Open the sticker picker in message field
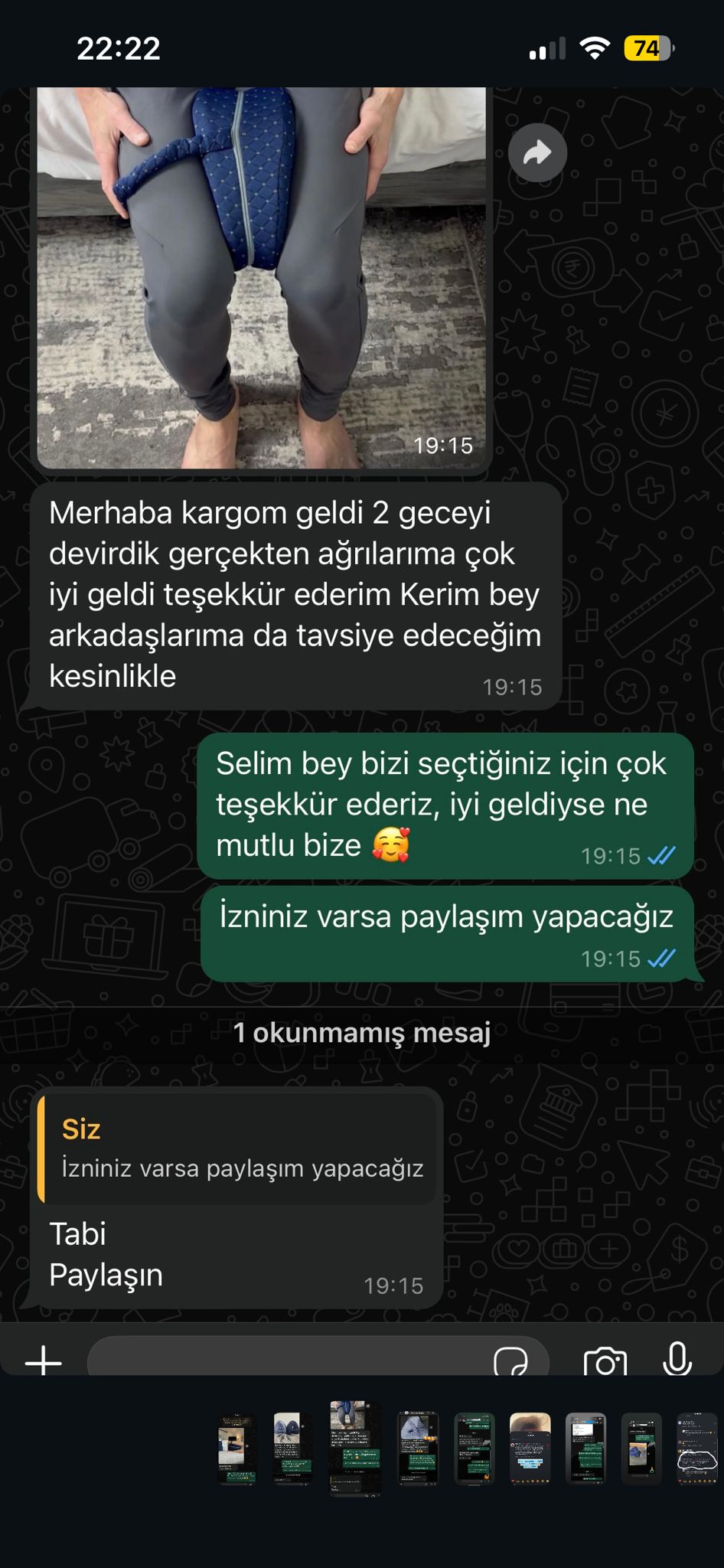The width and height of the screenshot is (724, 1568). coord(510,1361)
